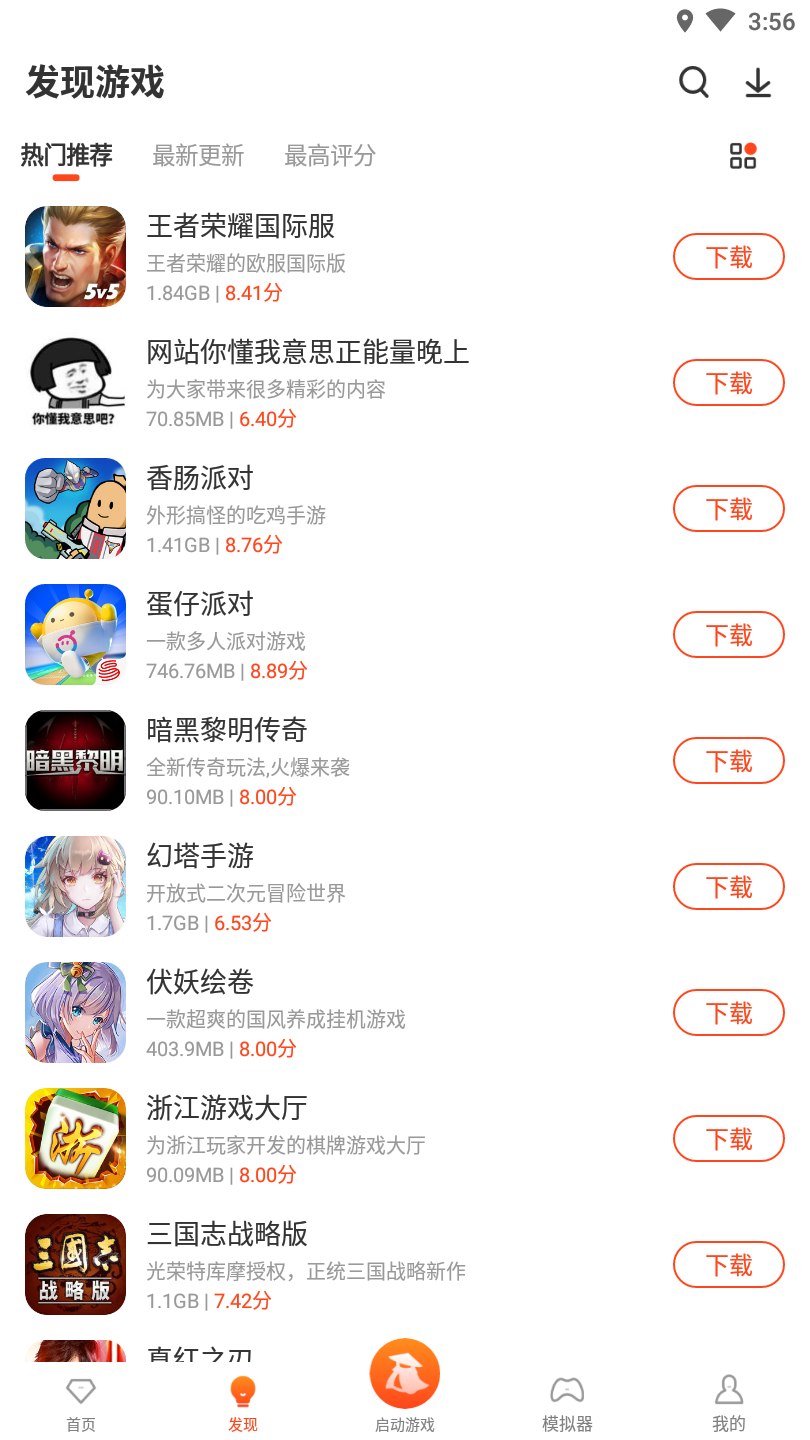Switch to the 最高评分 tab
Screen dimensions: 810x1440
click(x=330, y=156)
